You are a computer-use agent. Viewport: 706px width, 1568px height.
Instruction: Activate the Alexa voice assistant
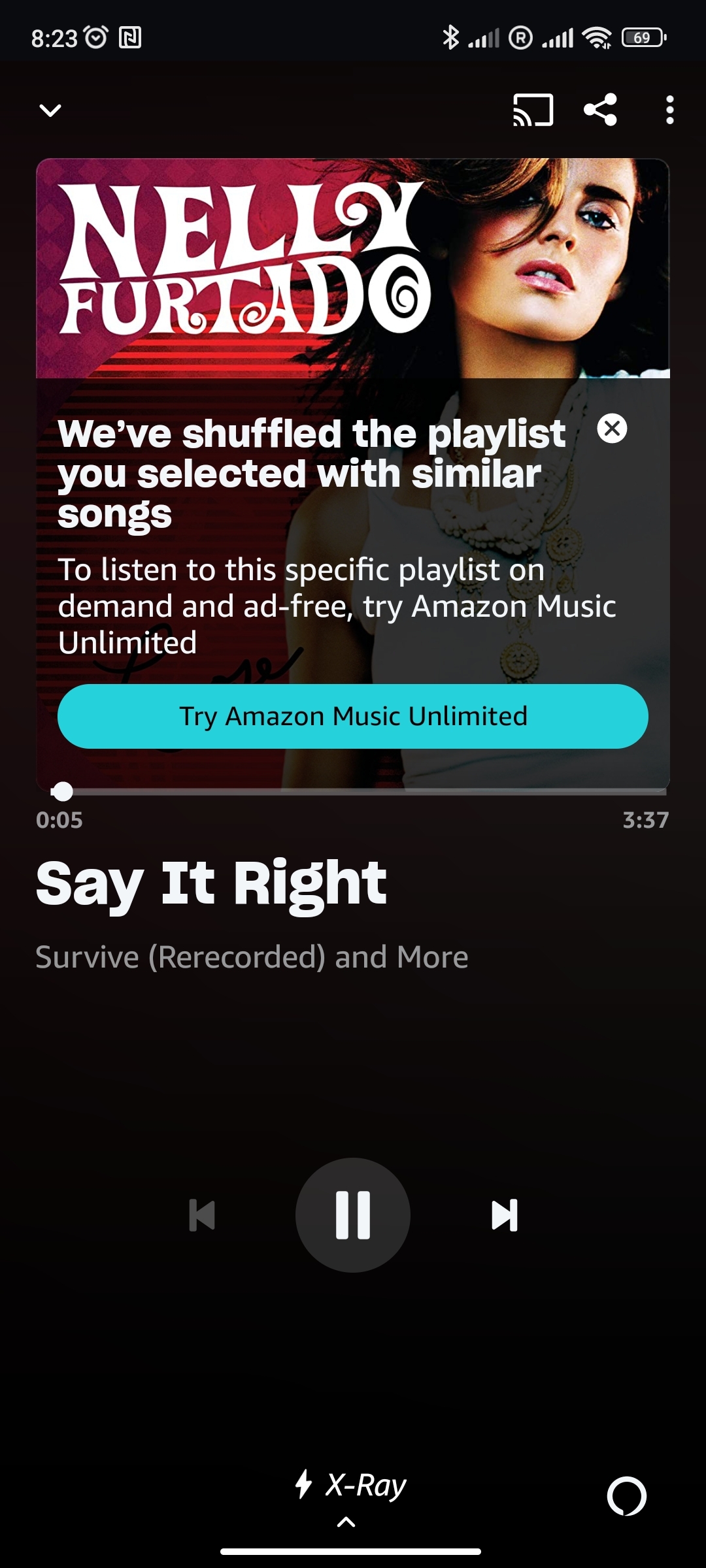click(626, 1496)
